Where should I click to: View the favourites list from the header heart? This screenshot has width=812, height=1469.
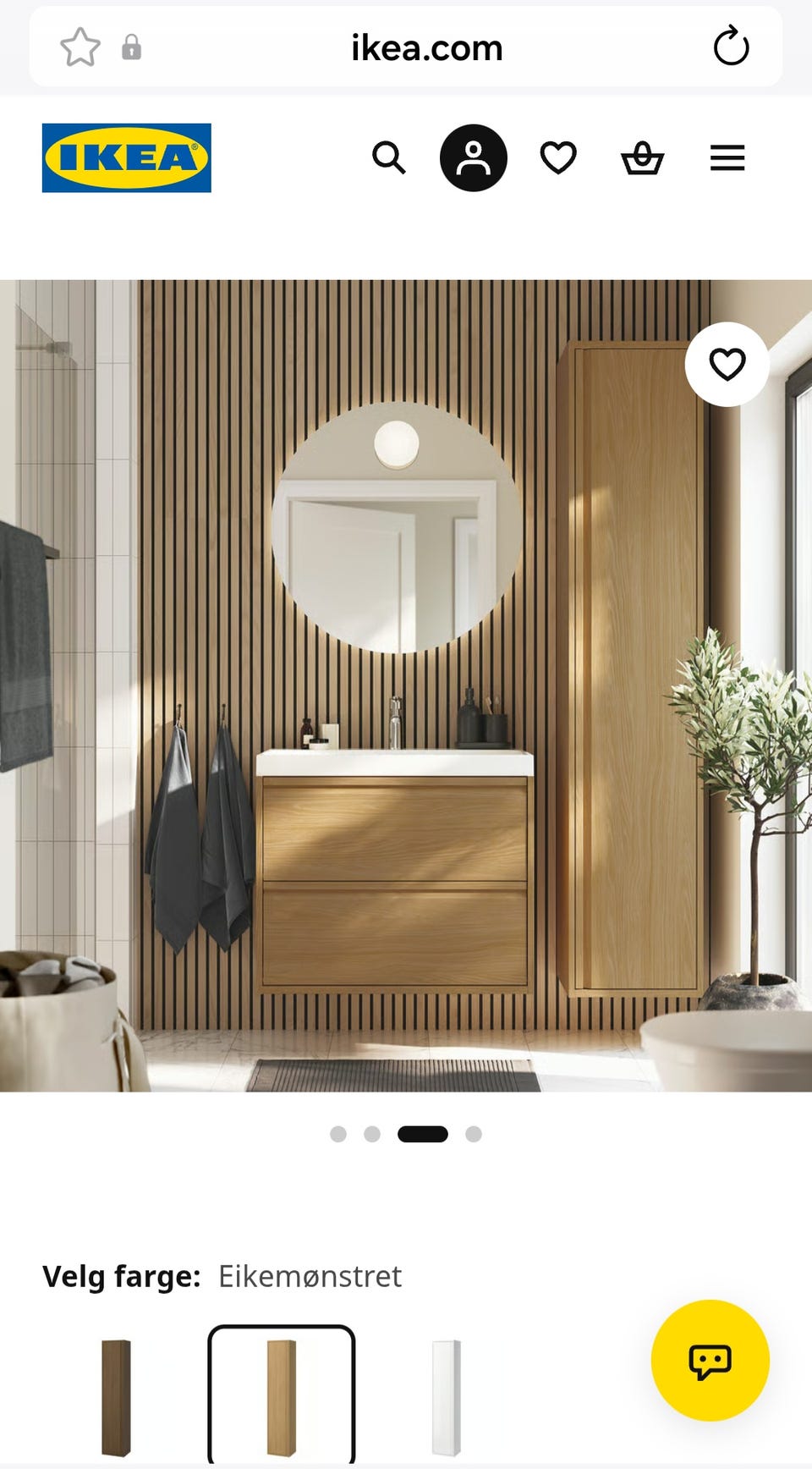558,158
